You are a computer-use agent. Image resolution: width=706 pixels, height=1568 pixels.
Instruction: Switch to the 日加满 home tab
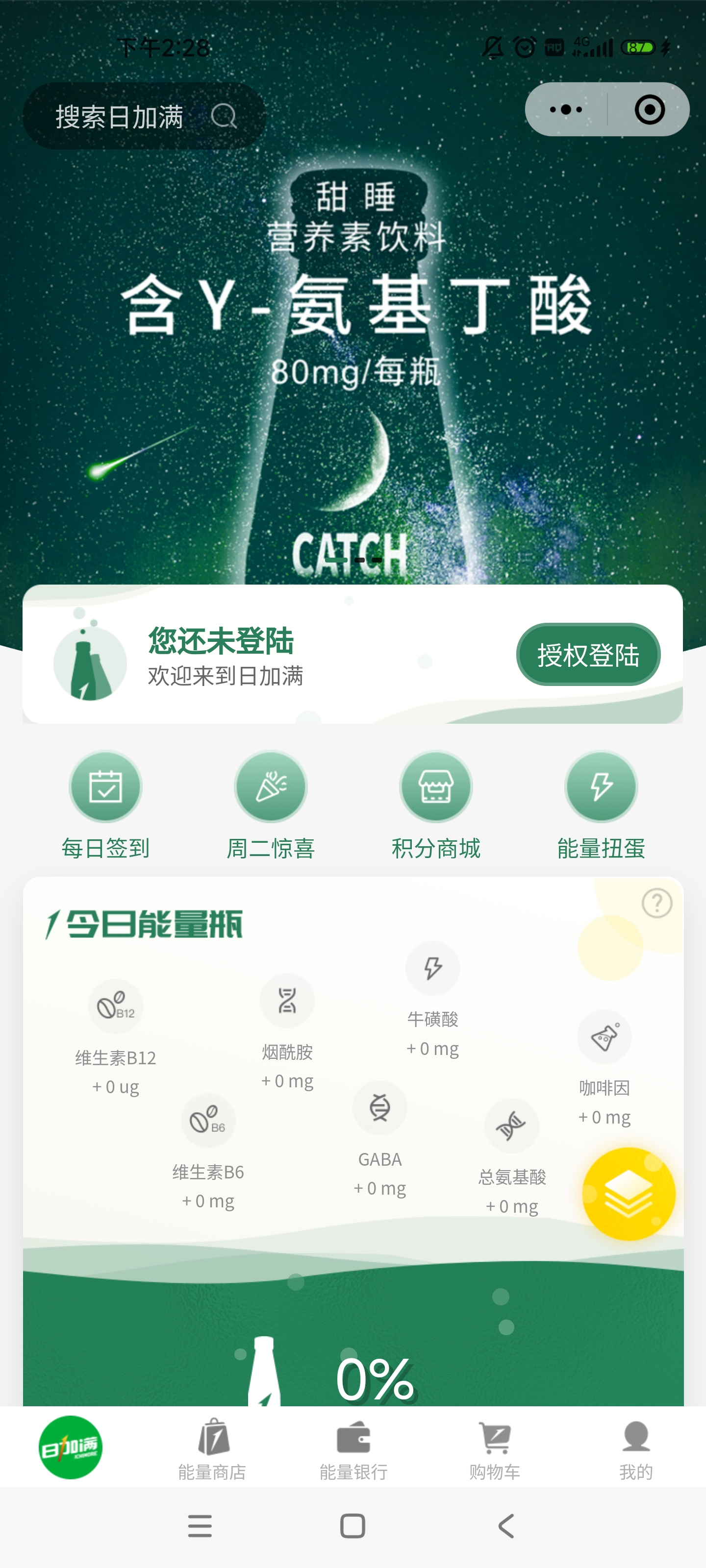(x=71, y=1447)
